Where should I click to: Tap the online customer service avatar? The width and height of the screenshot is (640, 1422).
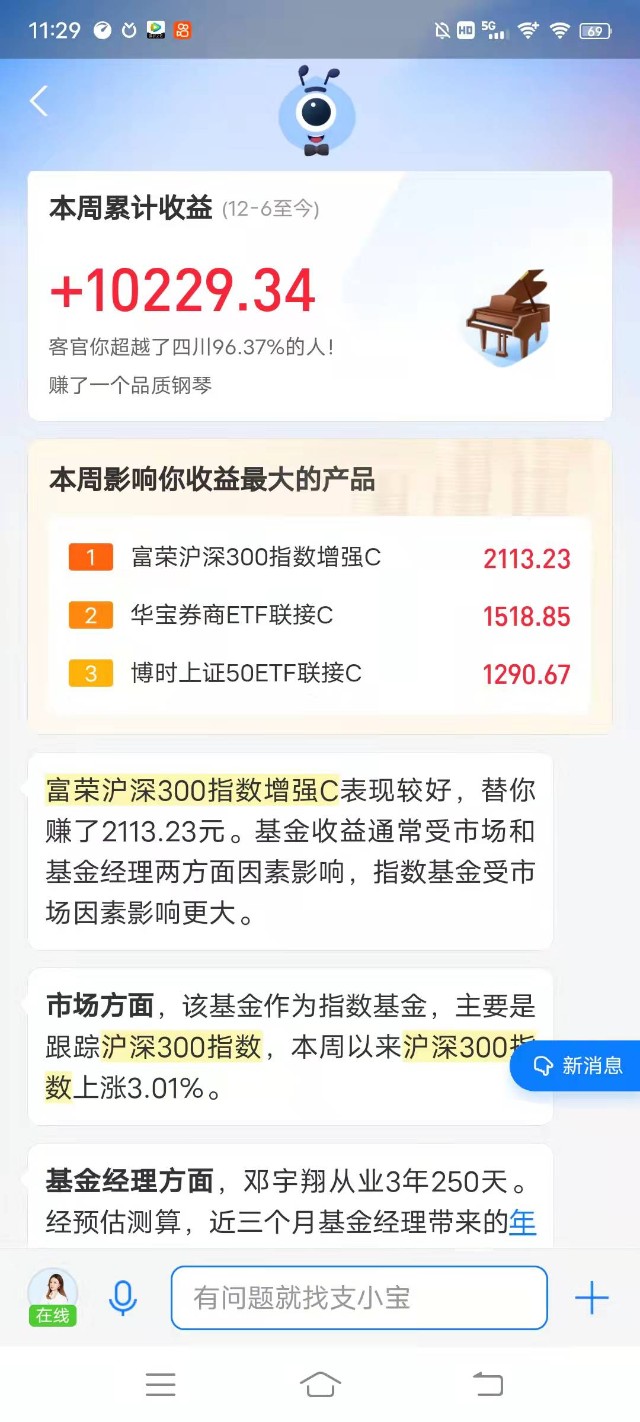tap(52, 1292)
